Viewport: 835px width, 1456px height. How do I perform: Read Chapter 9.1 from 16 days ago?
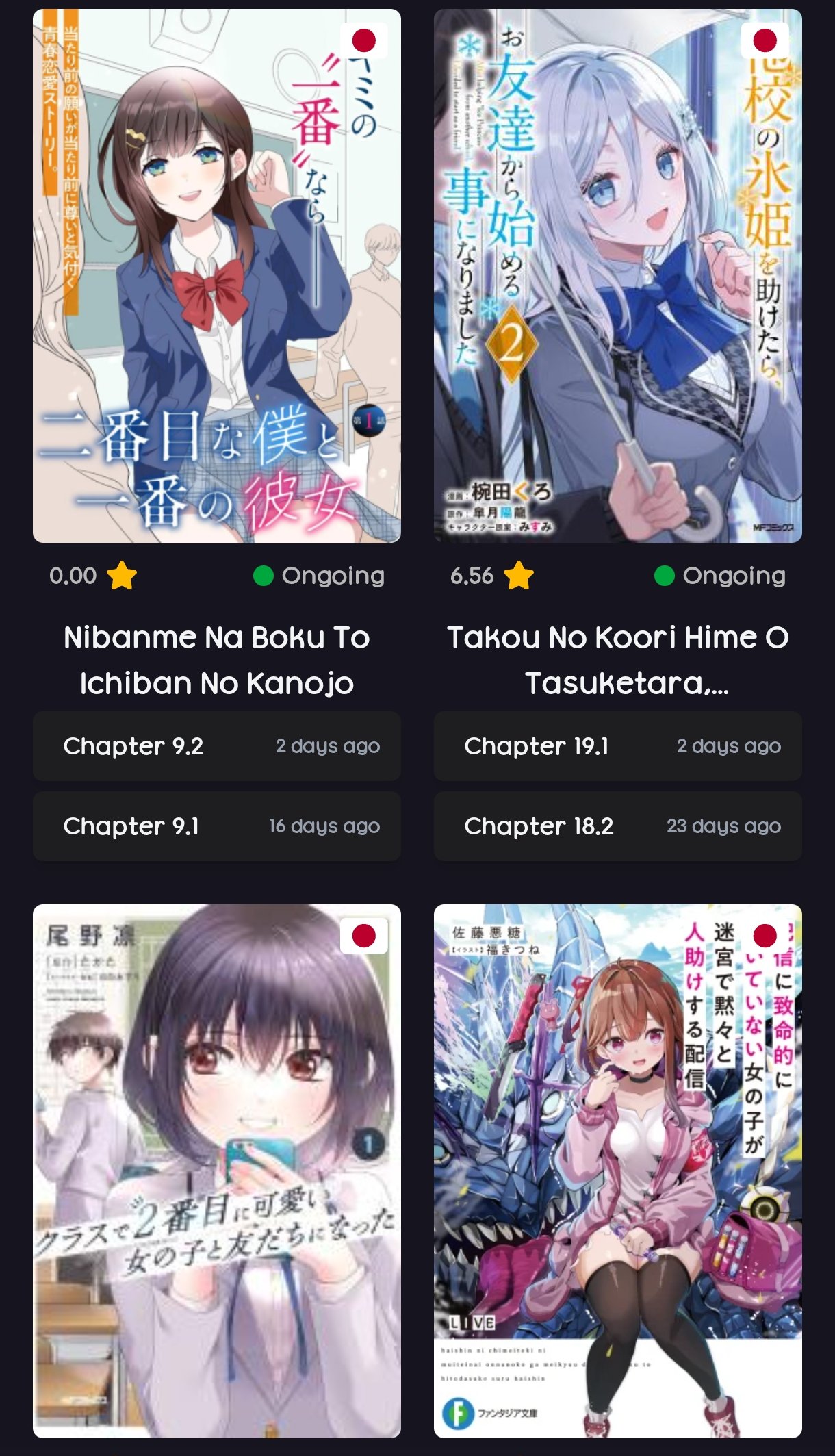click(x=217, y=826)
